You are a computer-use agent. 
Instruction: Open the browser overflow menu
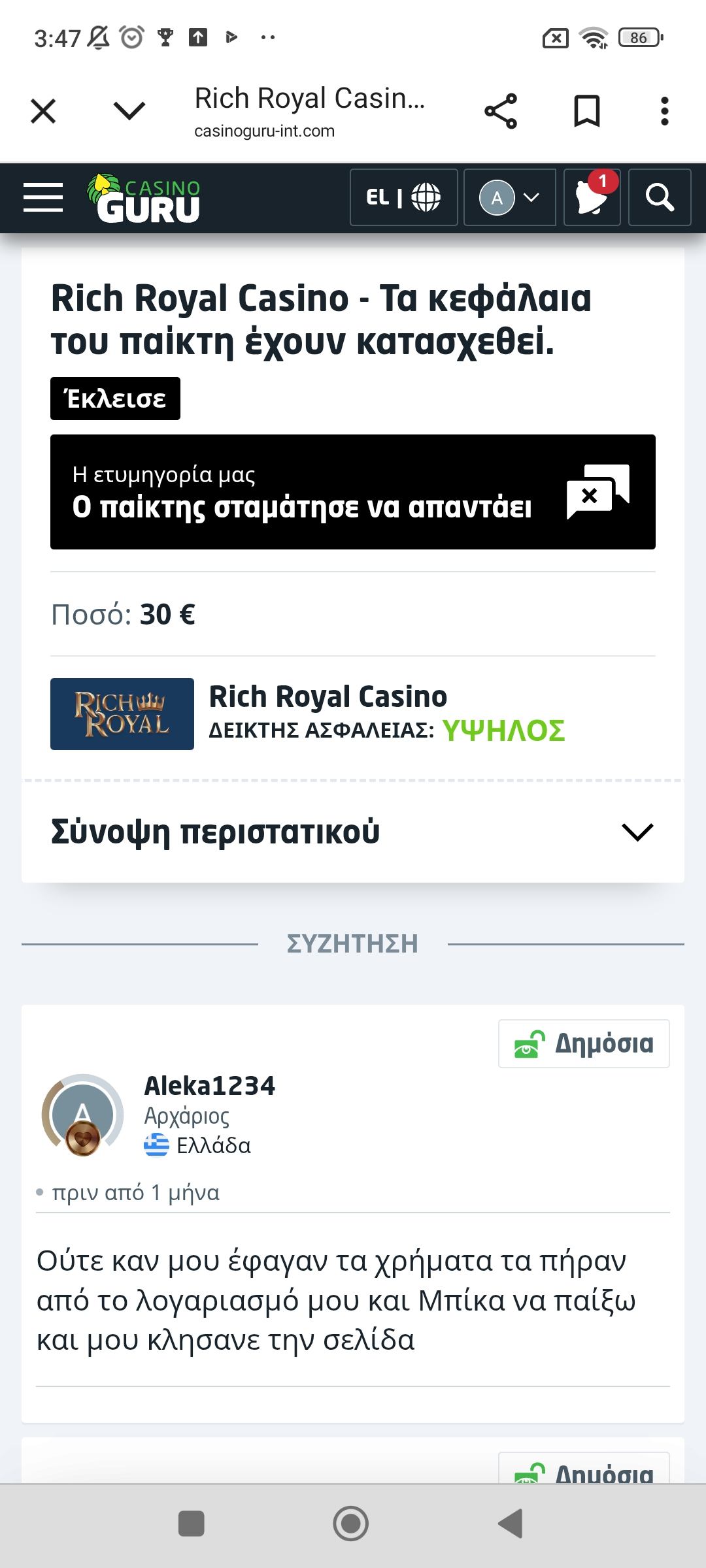(x=664, y=111)
